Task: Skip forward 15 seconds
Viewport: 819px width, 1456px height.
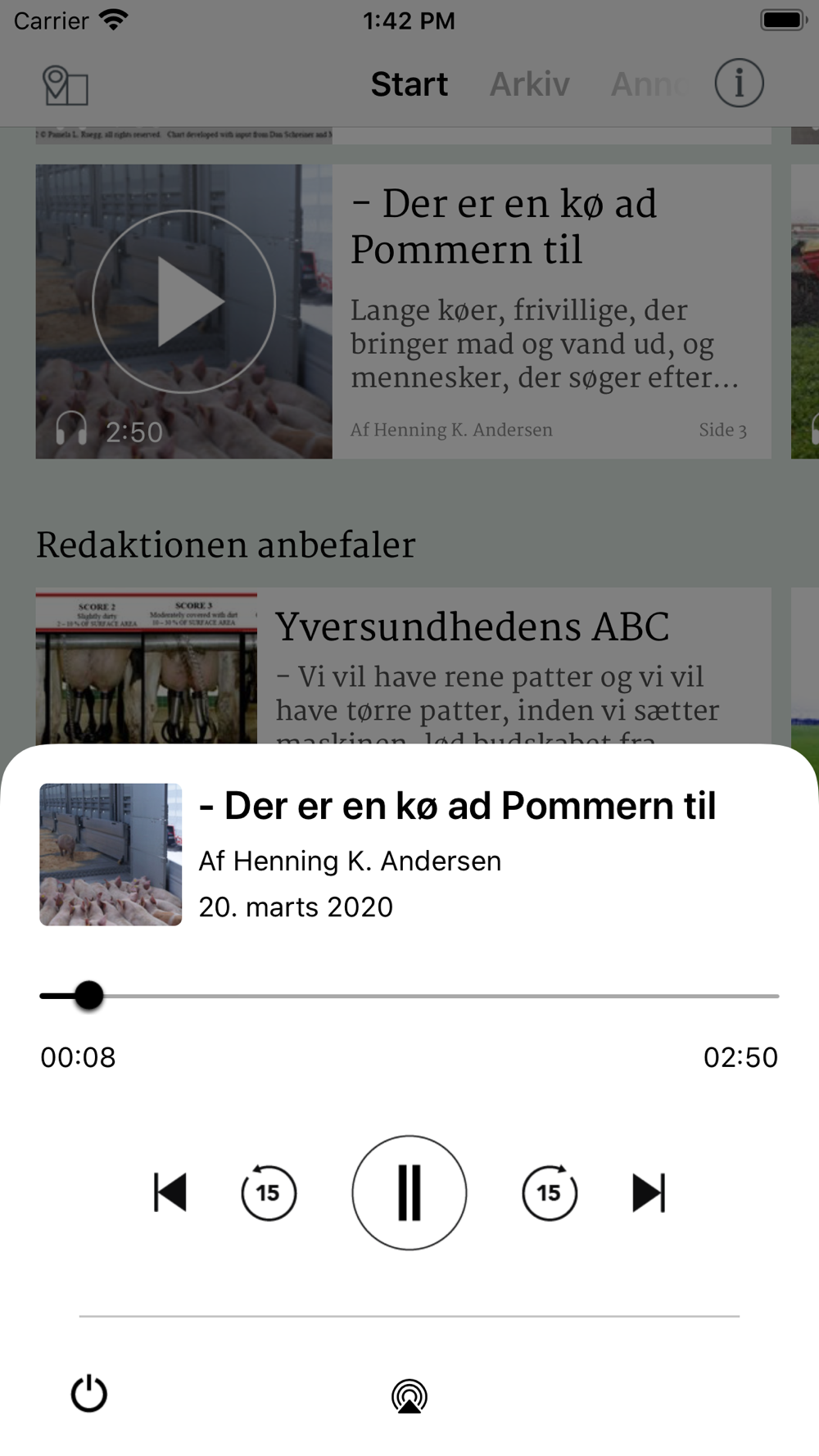Action: click(550, 1192)
